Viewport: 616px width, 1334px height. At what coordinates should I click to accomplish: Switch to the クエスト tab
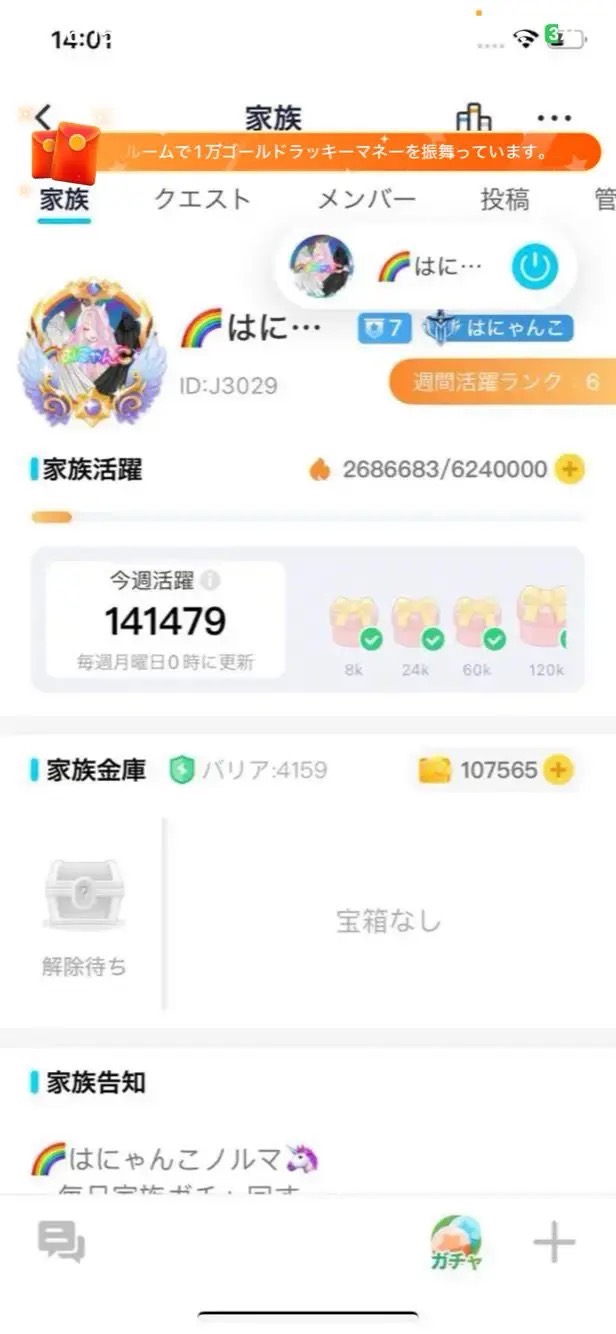click(202, 199)
